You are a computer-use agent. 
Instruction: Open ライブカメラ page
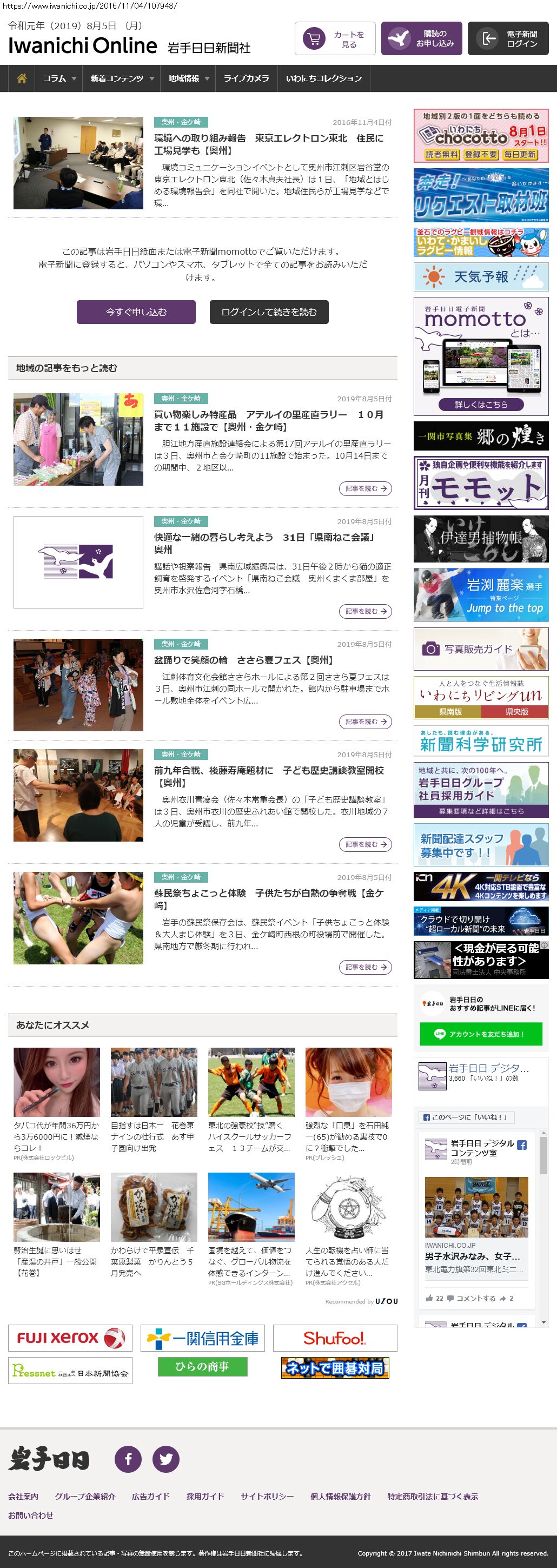[x=246, y=78]
